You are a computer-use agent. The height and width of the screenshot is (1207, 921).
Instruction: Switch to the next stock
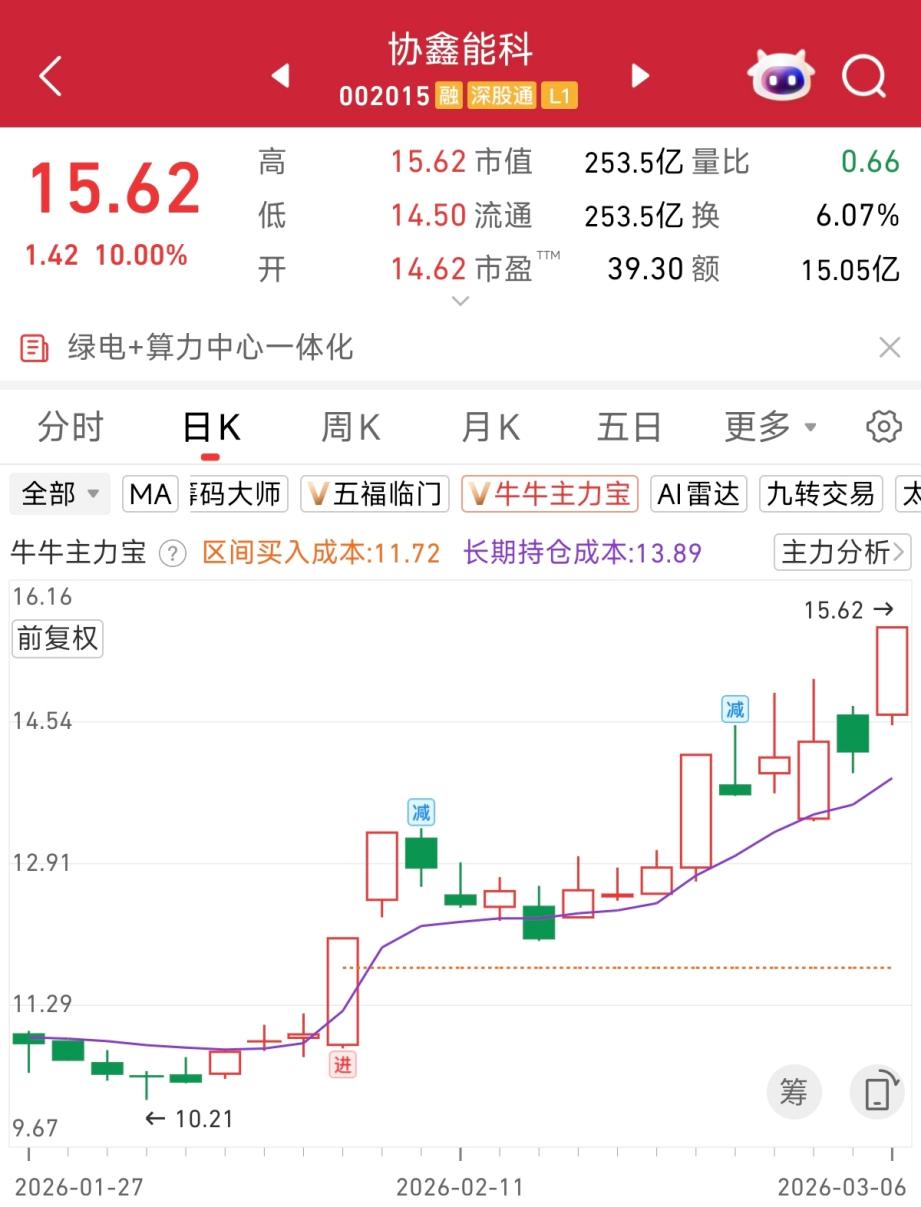click(x=640, y=76)
